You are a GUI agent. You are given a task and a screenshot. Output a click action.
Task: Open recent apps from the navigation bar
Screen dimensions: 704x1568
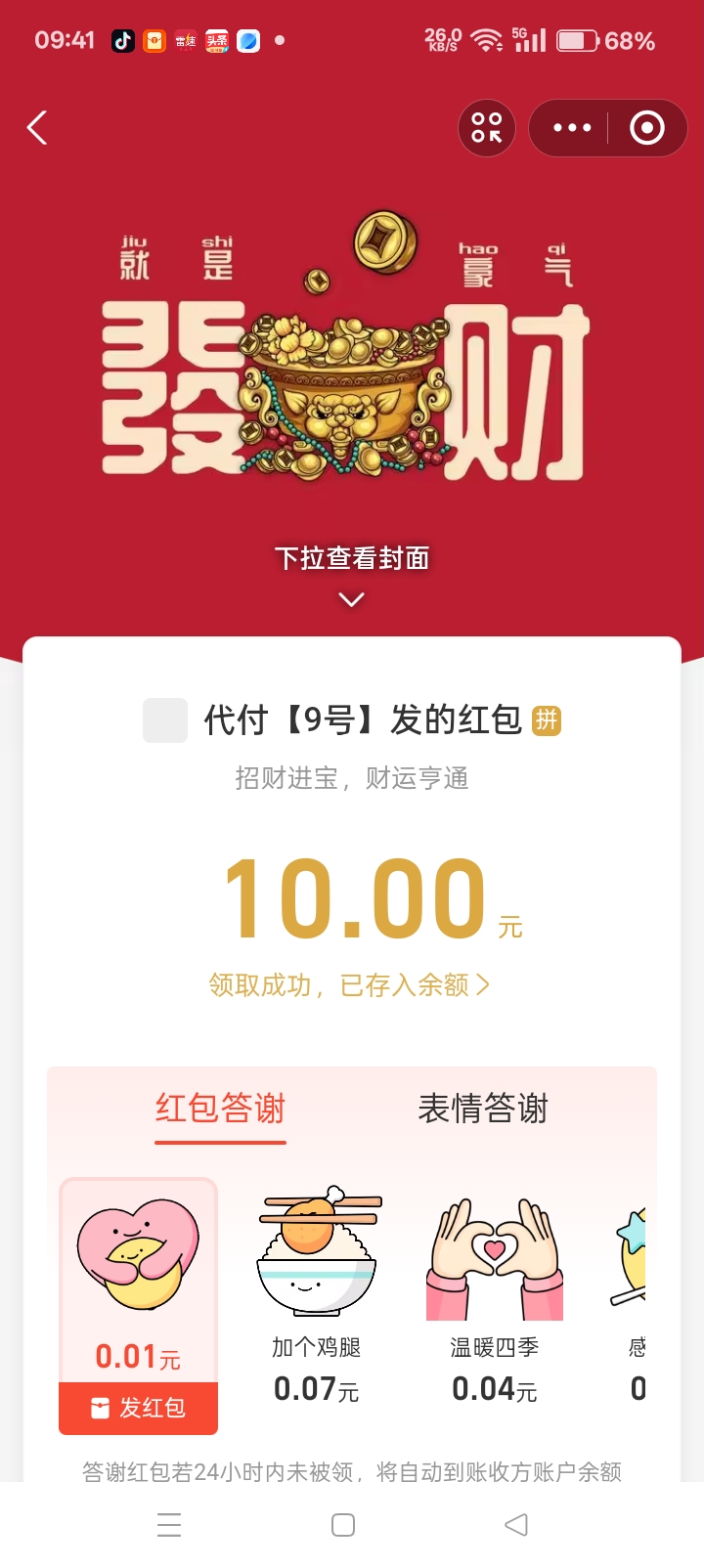point(169,1525)
